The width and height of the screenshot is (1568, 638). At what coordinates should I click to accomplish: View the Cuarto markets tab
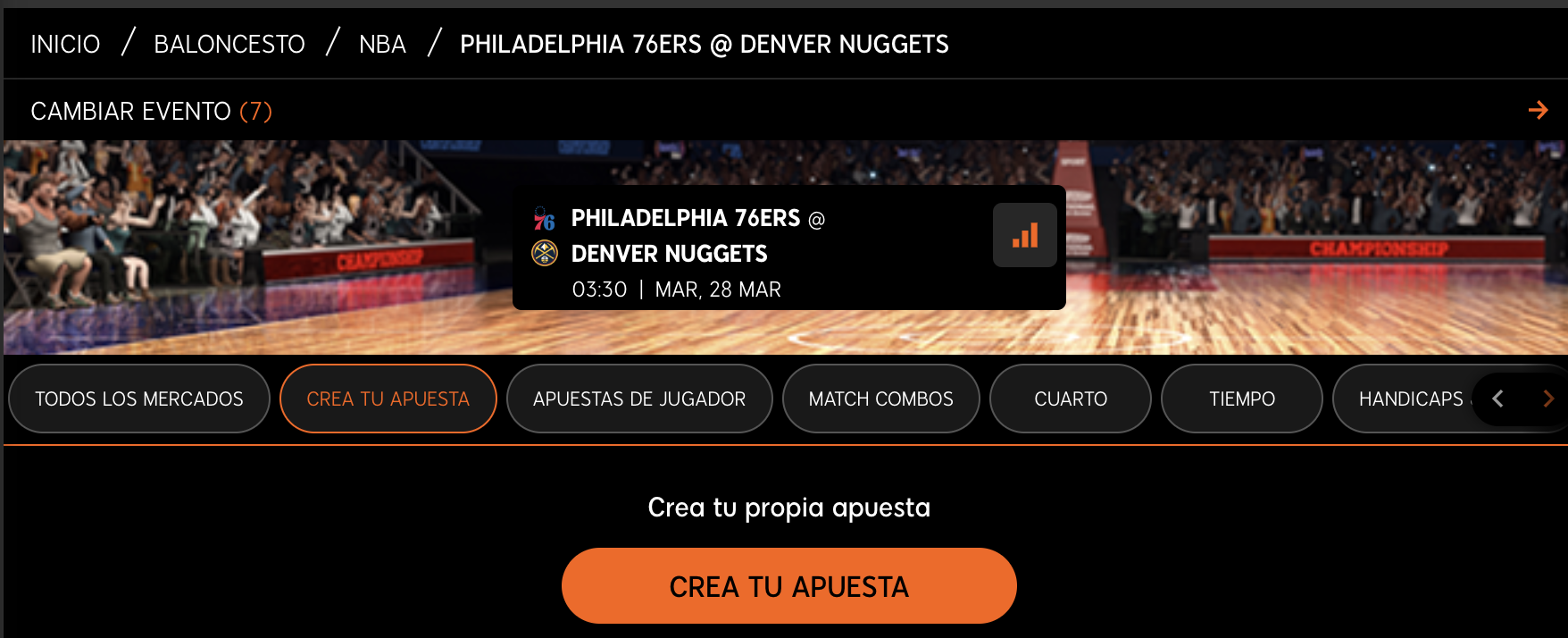tap(1070, 399)
